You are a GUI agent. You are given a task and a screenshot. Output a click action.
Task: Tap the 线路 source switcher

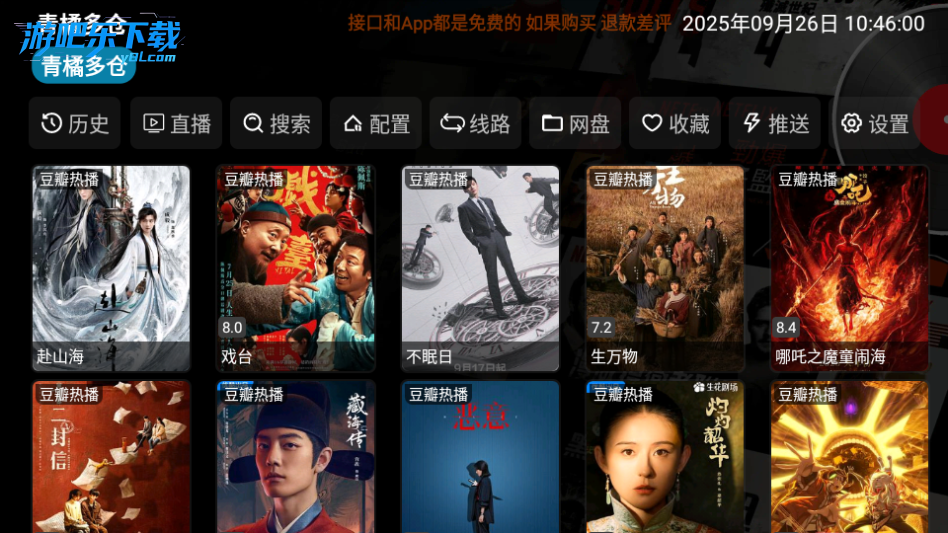coord(475,123)
